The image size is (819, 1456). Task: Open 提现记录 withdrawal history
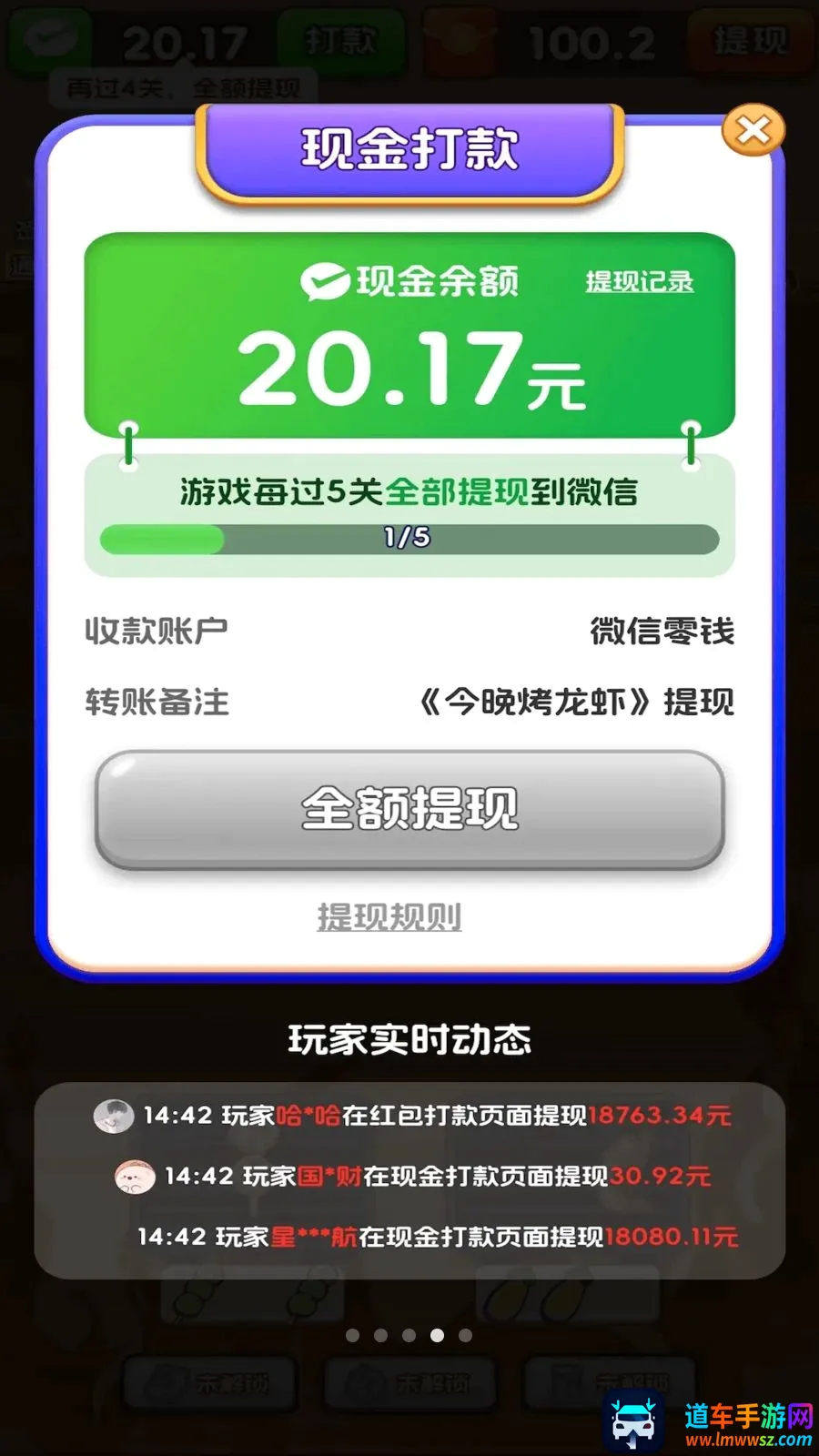[639, 282]
